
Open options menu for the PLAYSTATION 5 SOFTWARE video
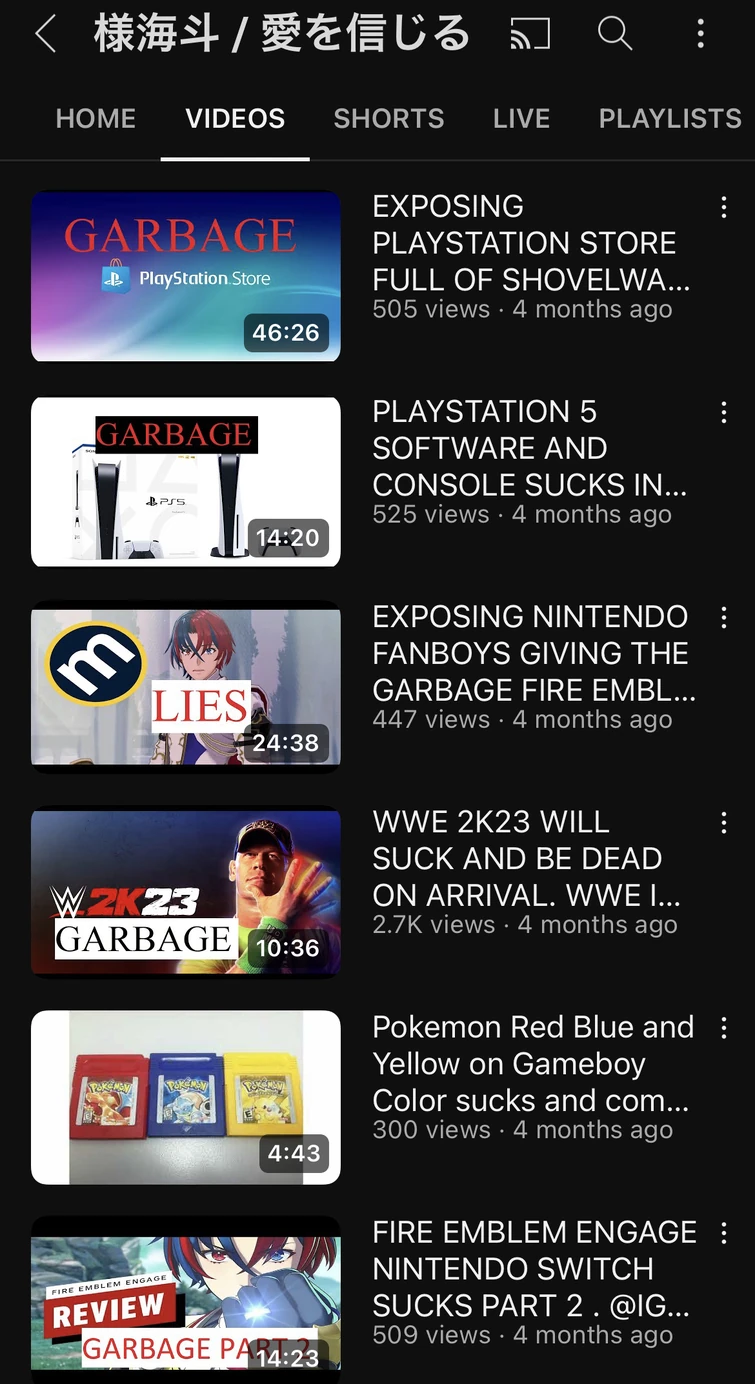[723, 412]
